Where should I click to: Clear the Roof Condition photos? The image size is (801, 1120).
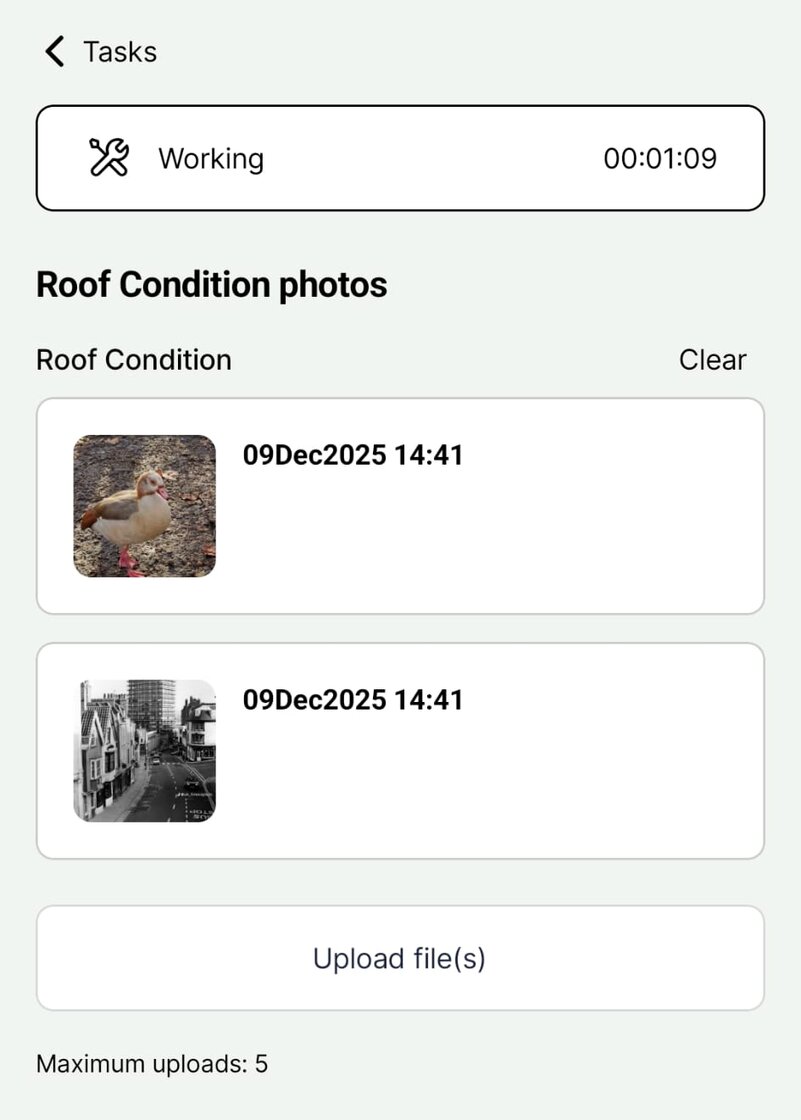coord(712,360)
